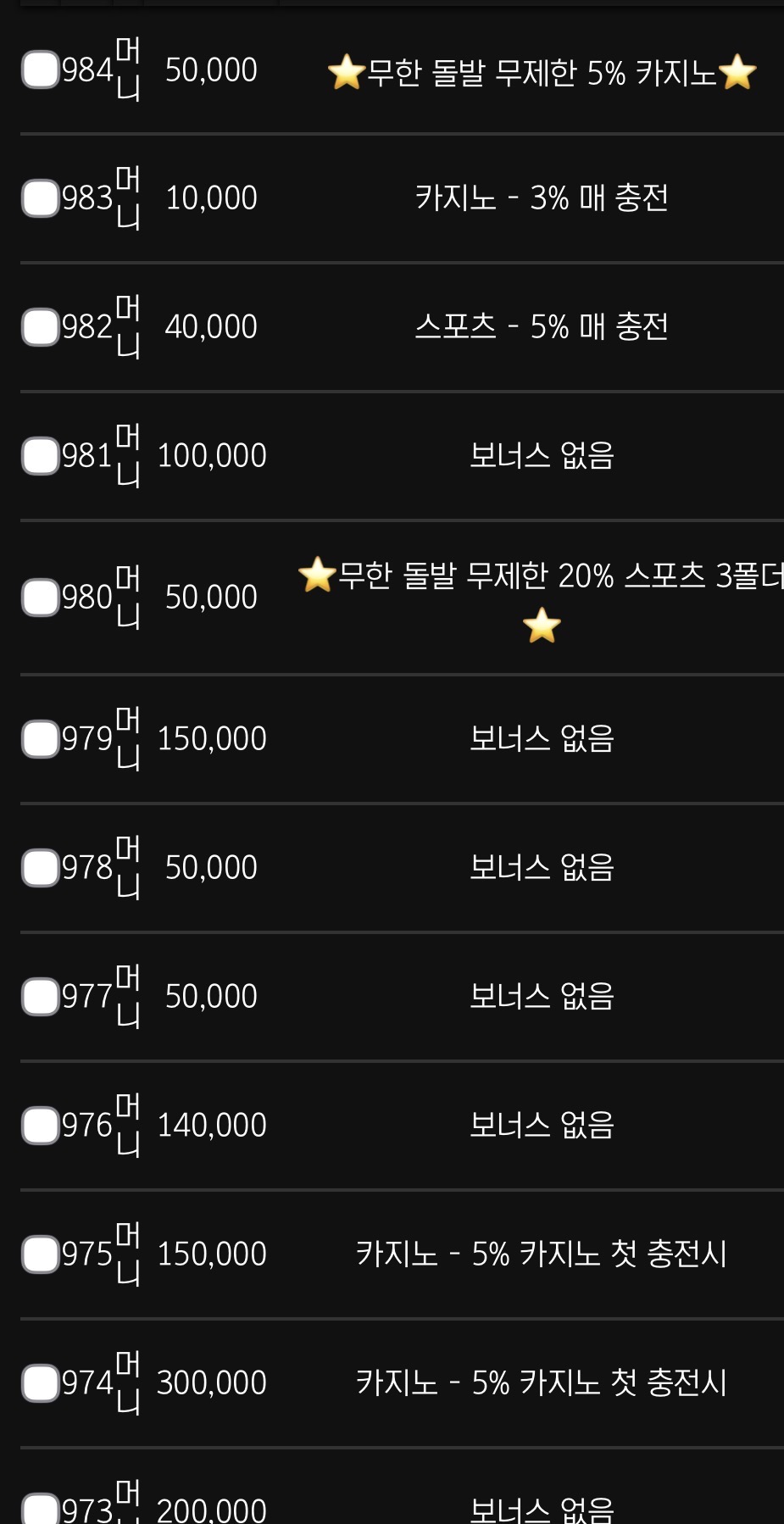
Task: Check the box beside 979
Action: [40, 739]
